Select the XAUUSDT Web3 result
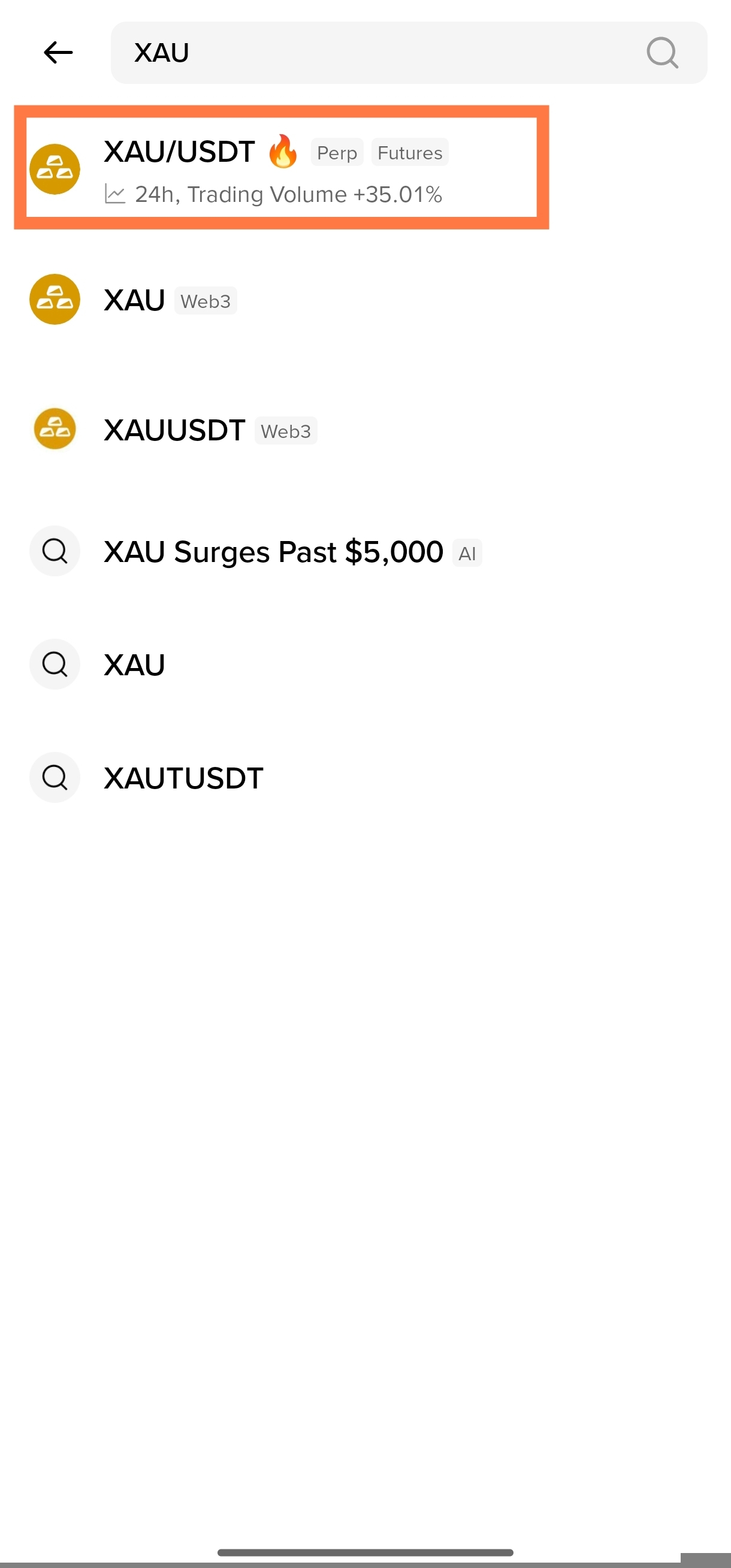731x1568 pixels. pyautogui.click(x=207, y=430)
